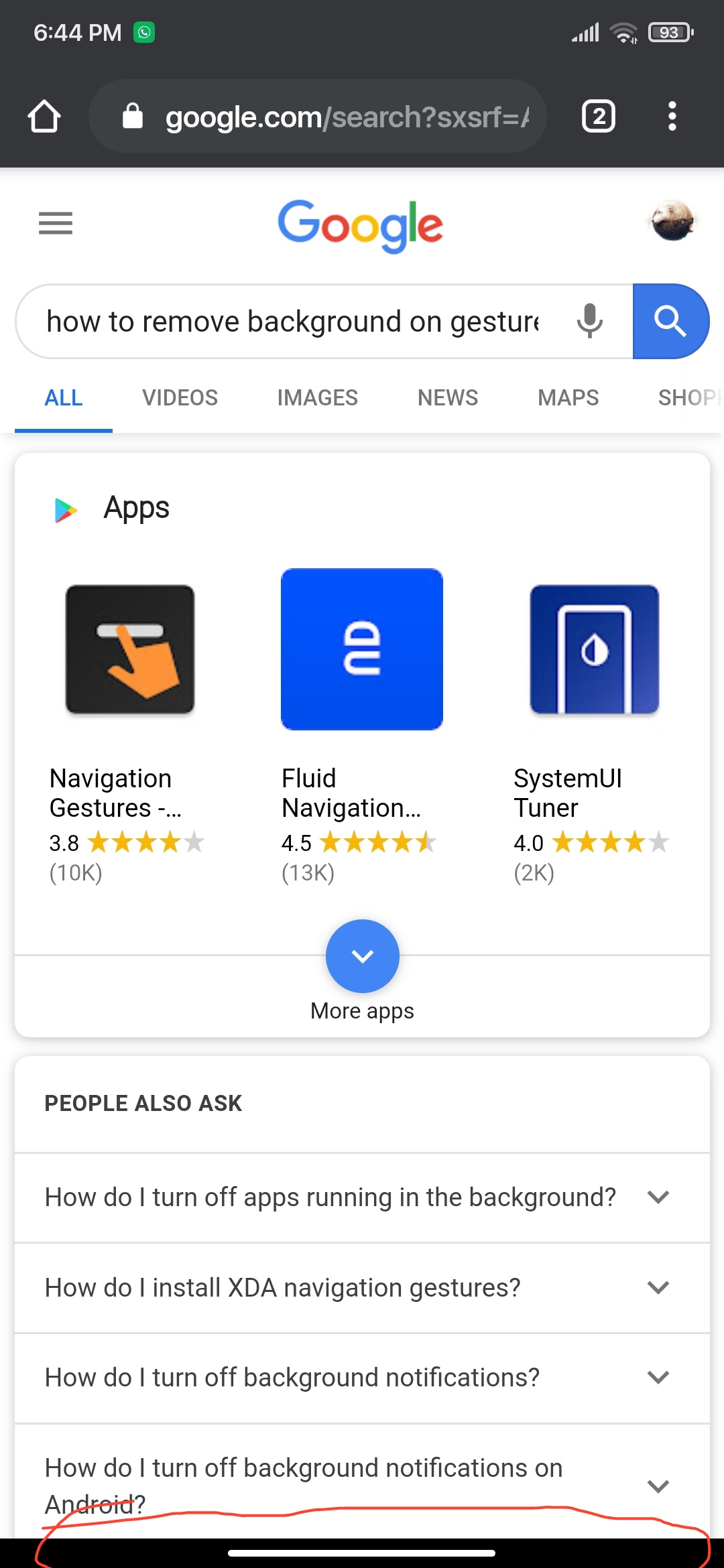Screen dimensions: 724x1568
Task: Open the Google hamburger menu
Action: [56, 223]
